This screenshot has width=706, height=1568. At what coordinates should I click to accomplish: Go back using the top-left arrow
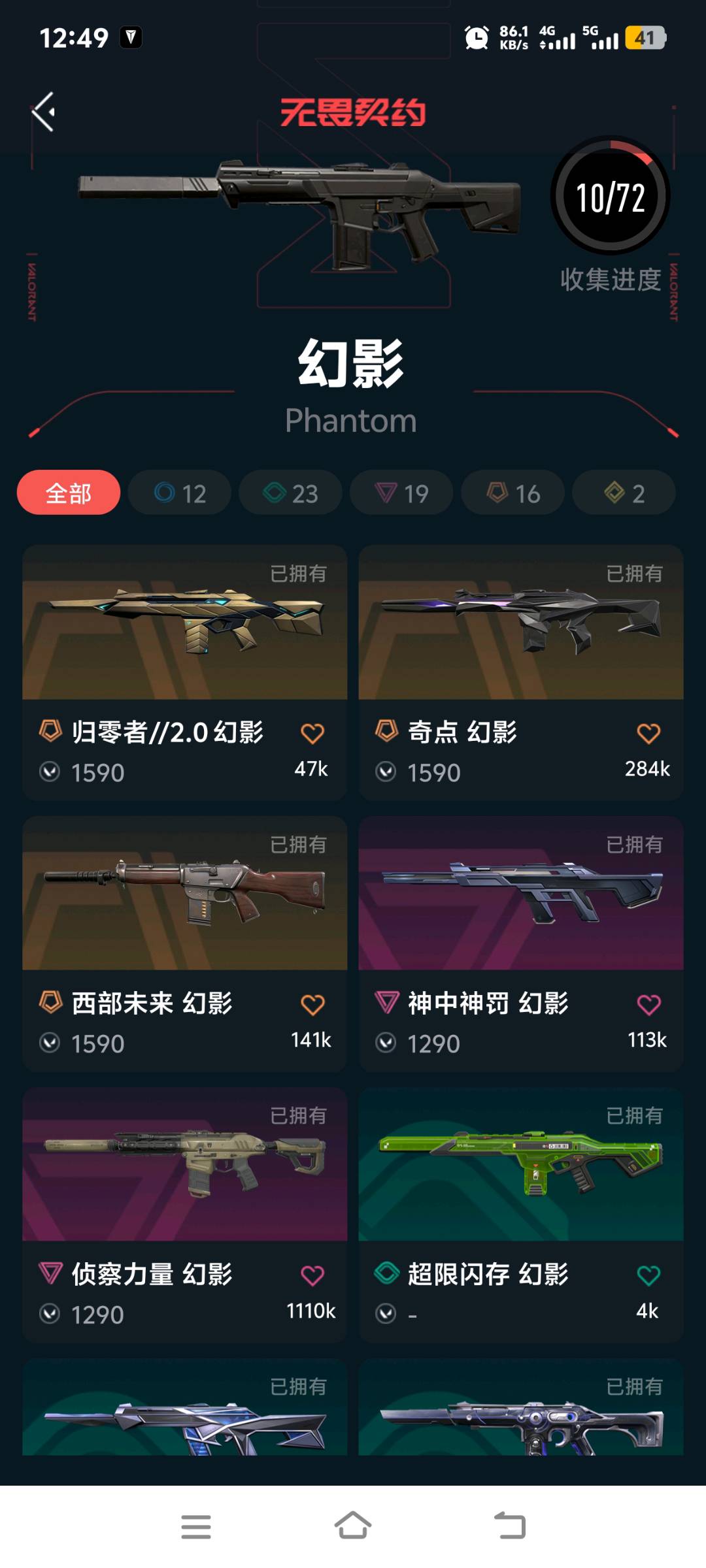pos(44,112)
